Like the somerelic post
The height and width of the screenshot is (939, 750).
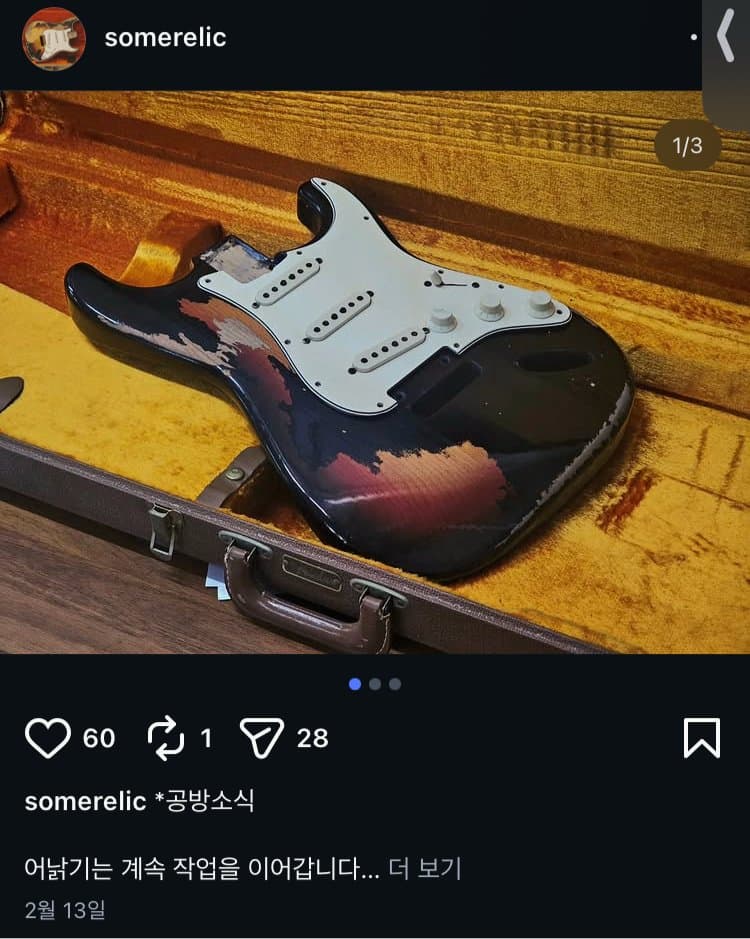point(47,738)
